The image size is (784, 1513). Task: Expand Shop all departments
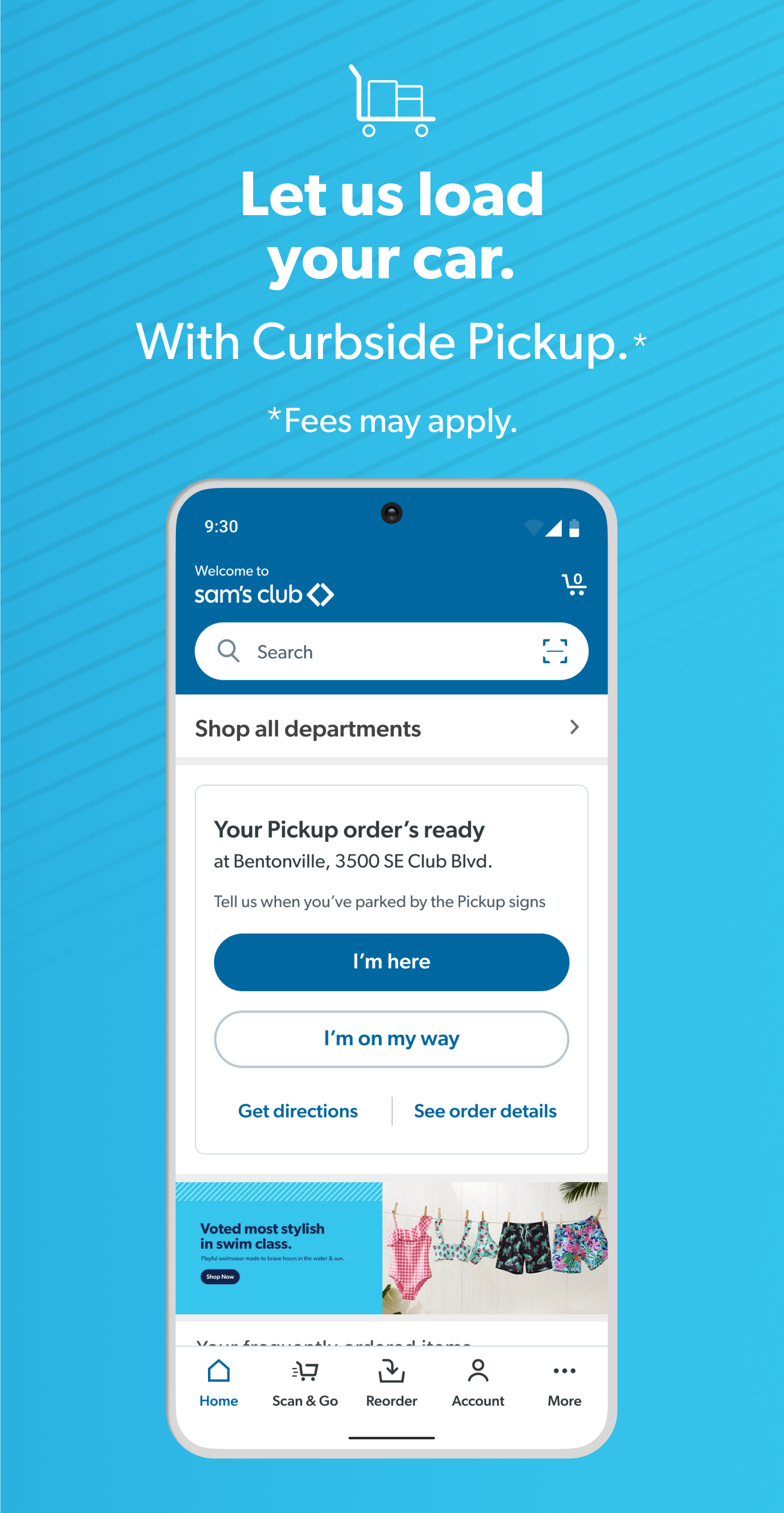pyautogui.click(x=308, y=728)
